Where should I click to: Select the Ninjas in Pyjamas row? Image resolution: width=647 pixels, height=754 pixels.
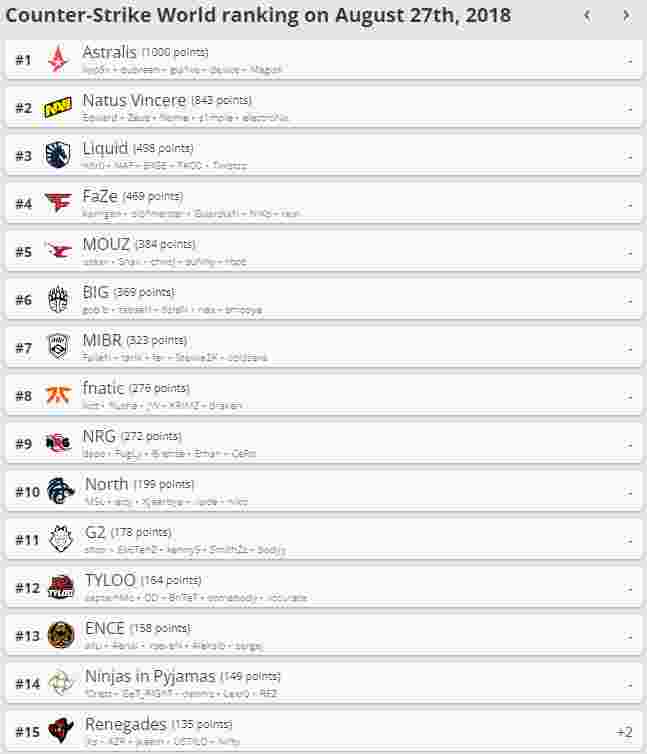point(323,684)
